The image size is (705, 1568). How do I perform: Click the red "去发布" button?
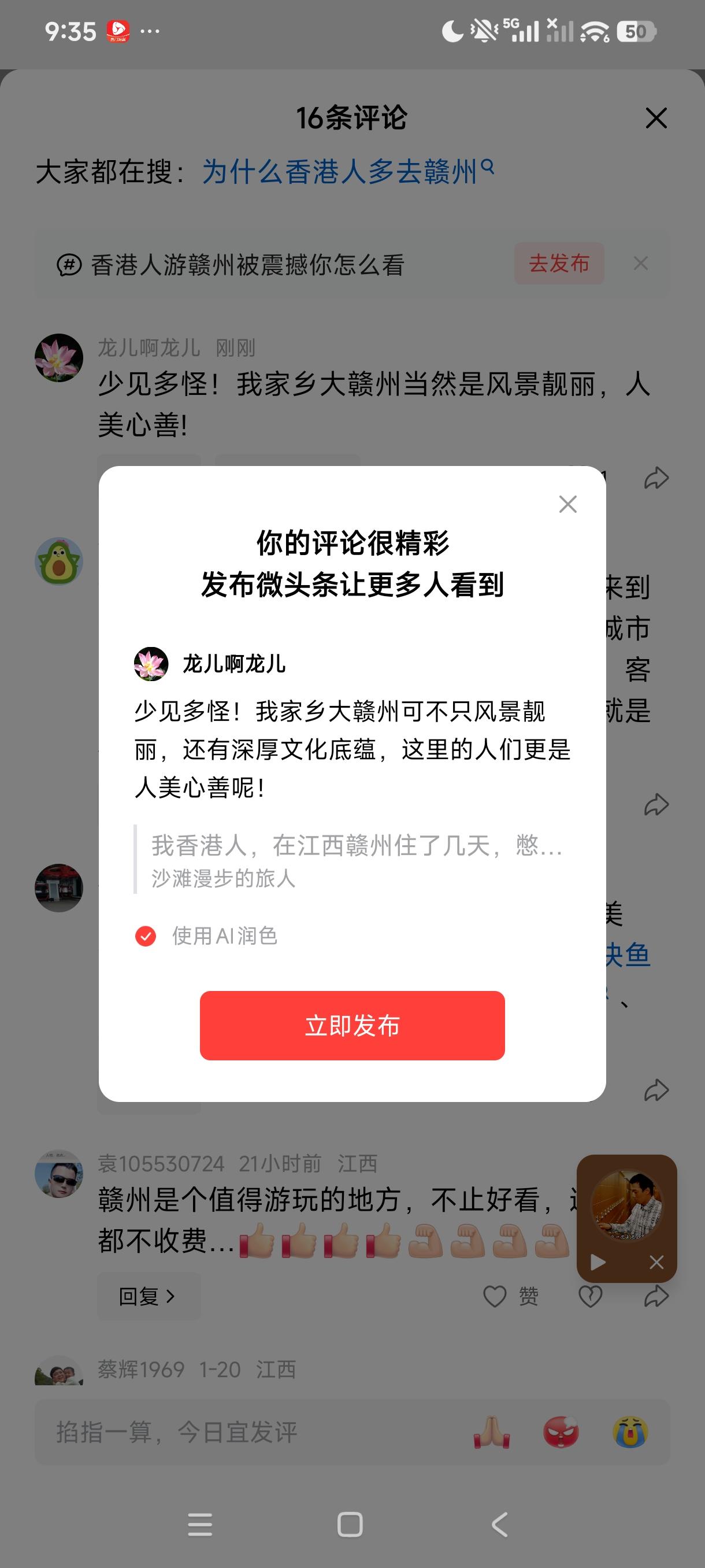pos(558,264)
